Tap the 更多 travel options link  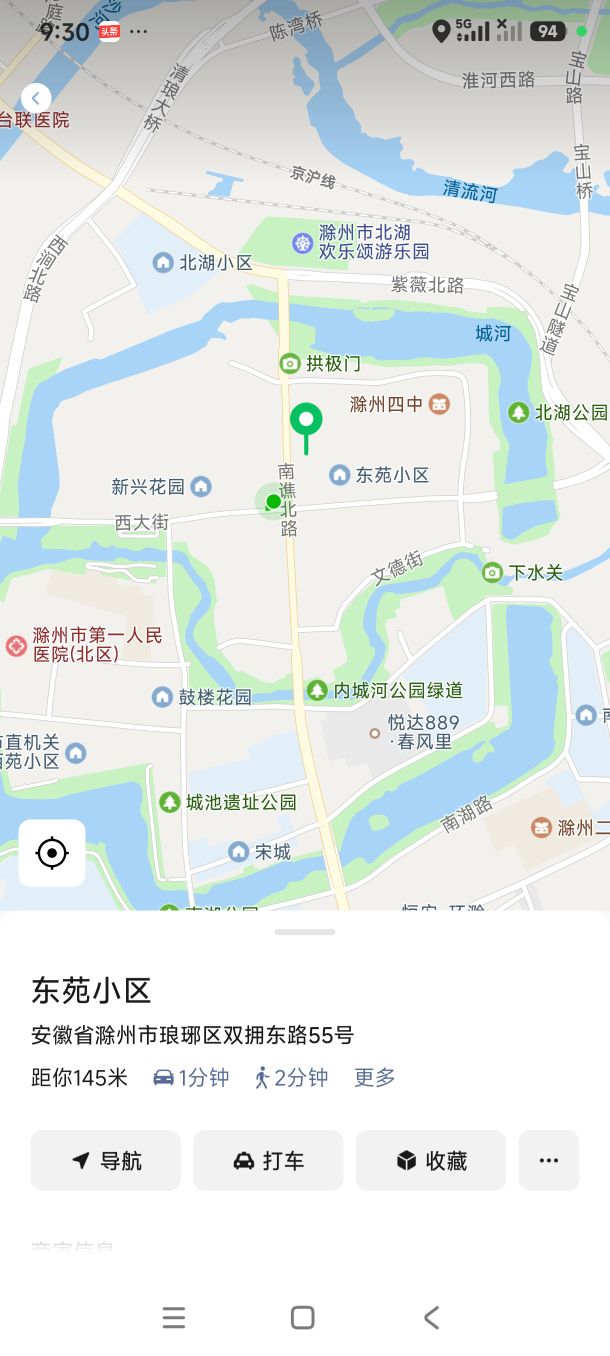click(375, 1077)
